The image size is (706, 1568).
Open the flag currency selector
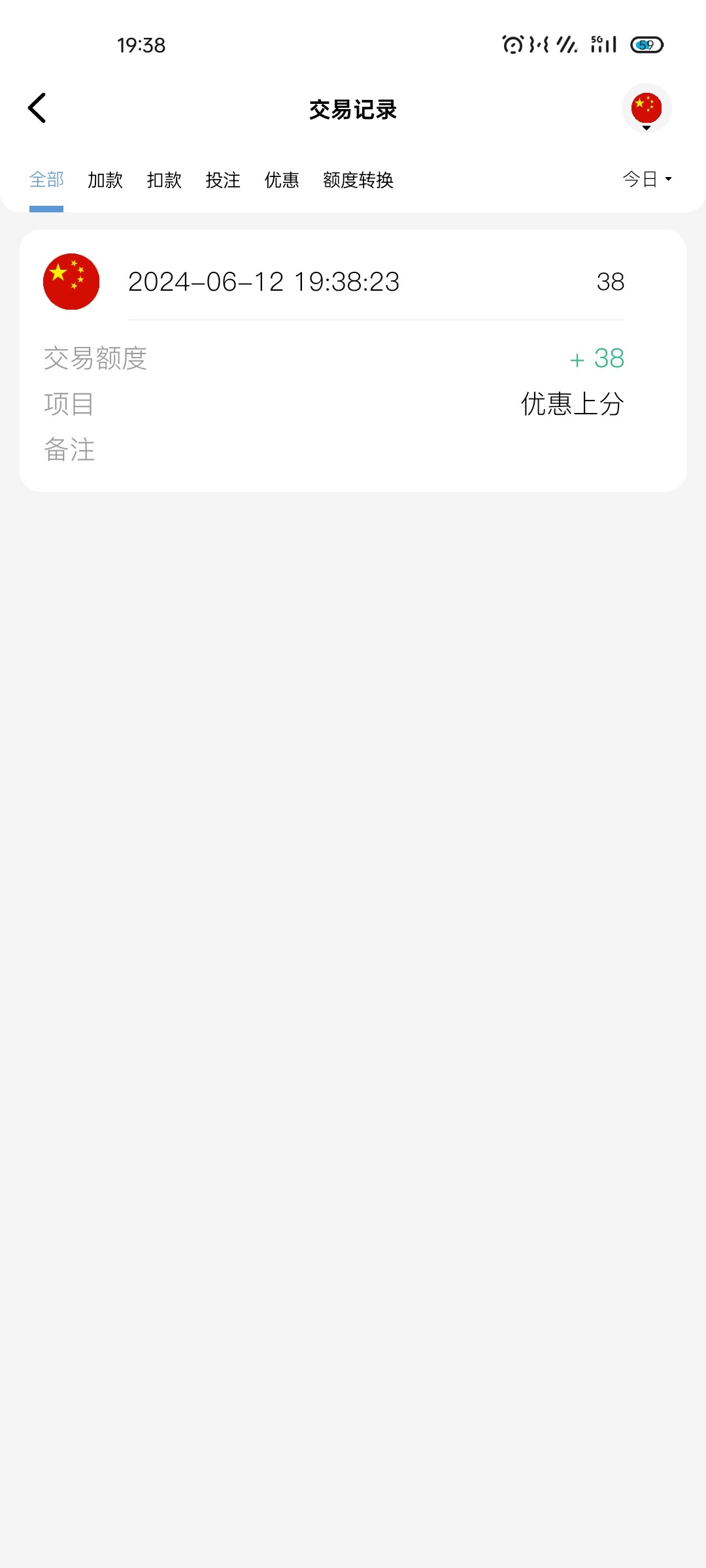(646, 108)
